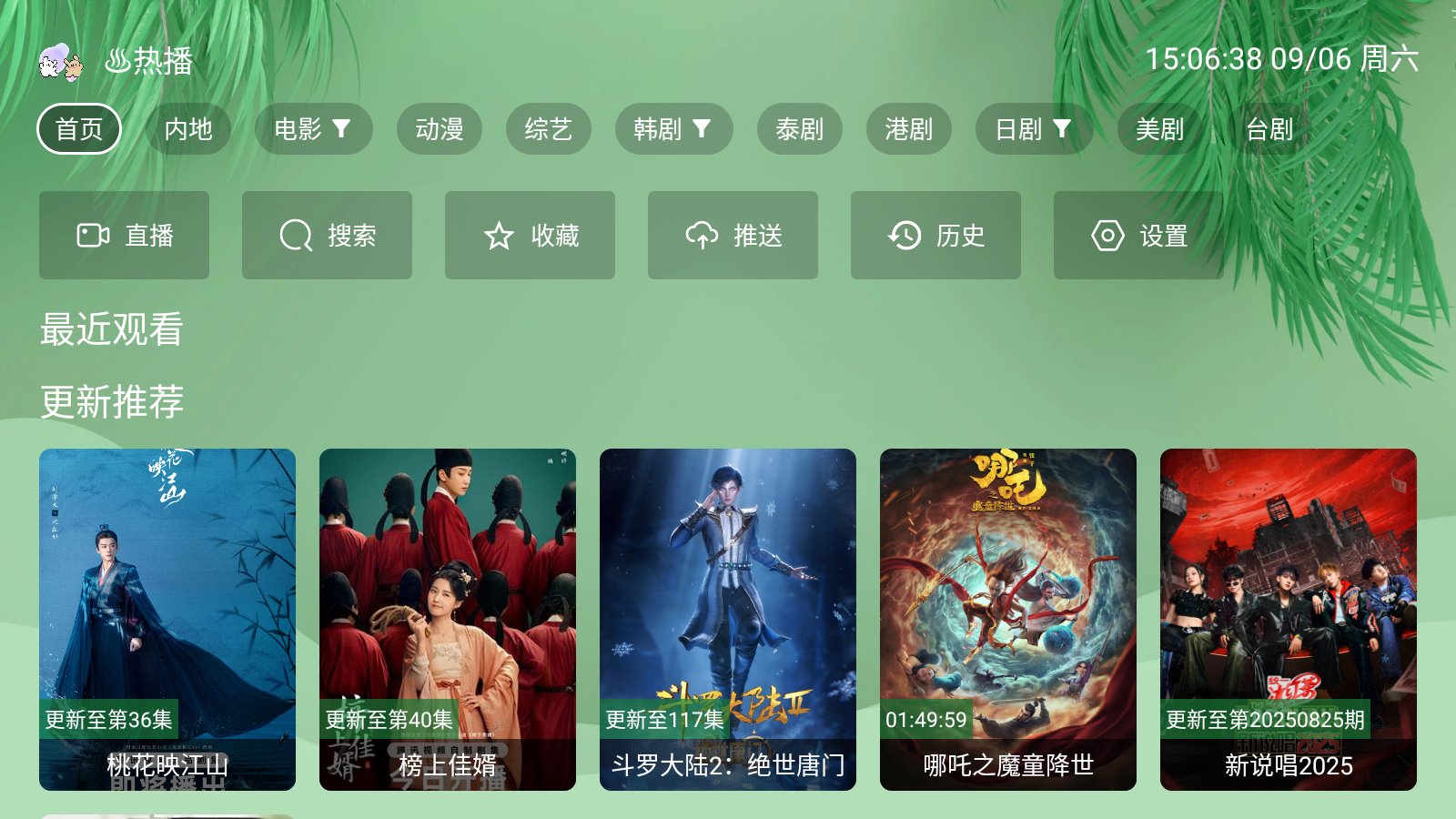This screenshot has width=1456, height=819.
Task: Open 历史 watch history
Action: tap(935, 236)
